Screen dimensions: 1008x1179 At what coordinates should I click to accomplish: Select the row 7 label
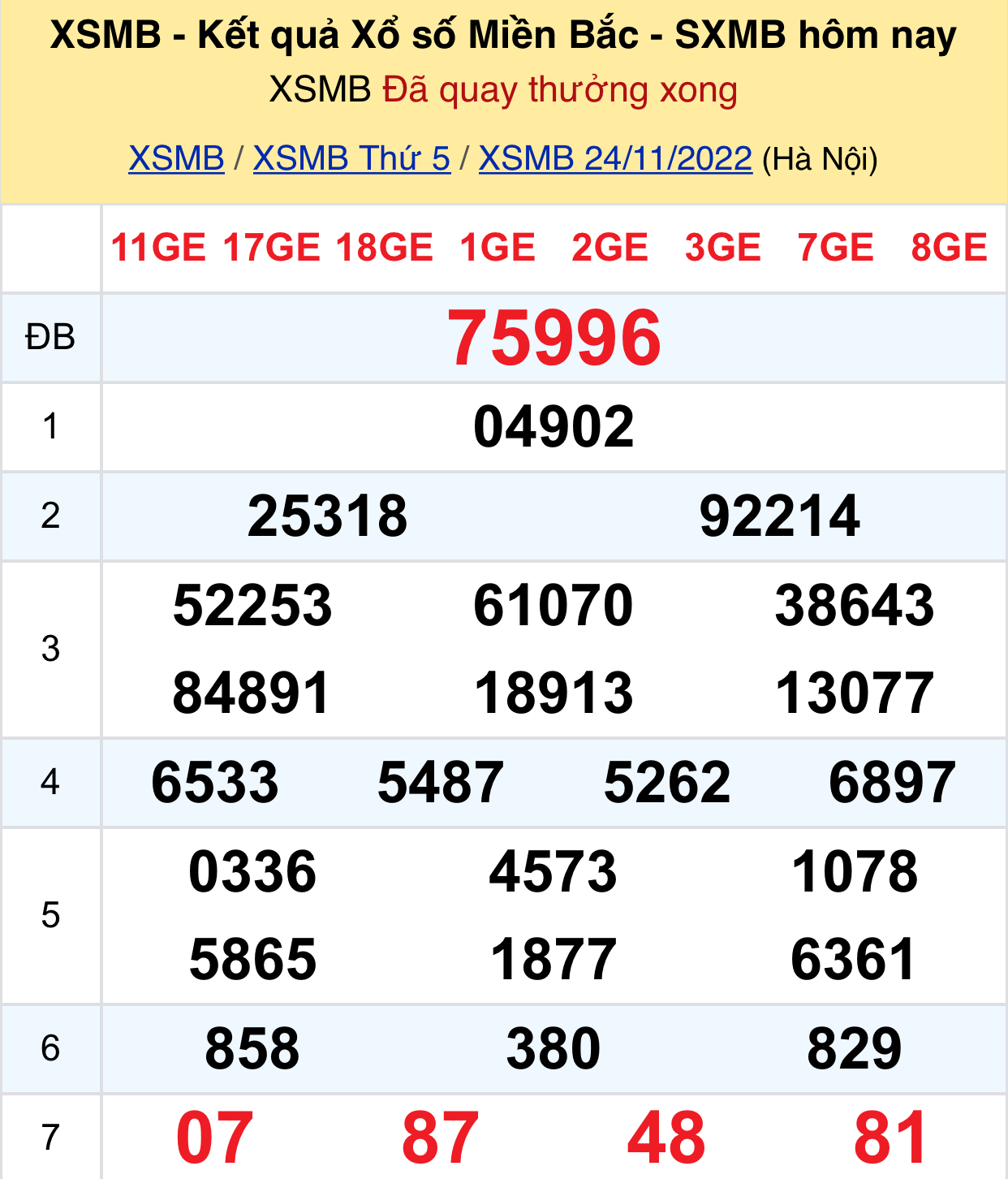50,1136
